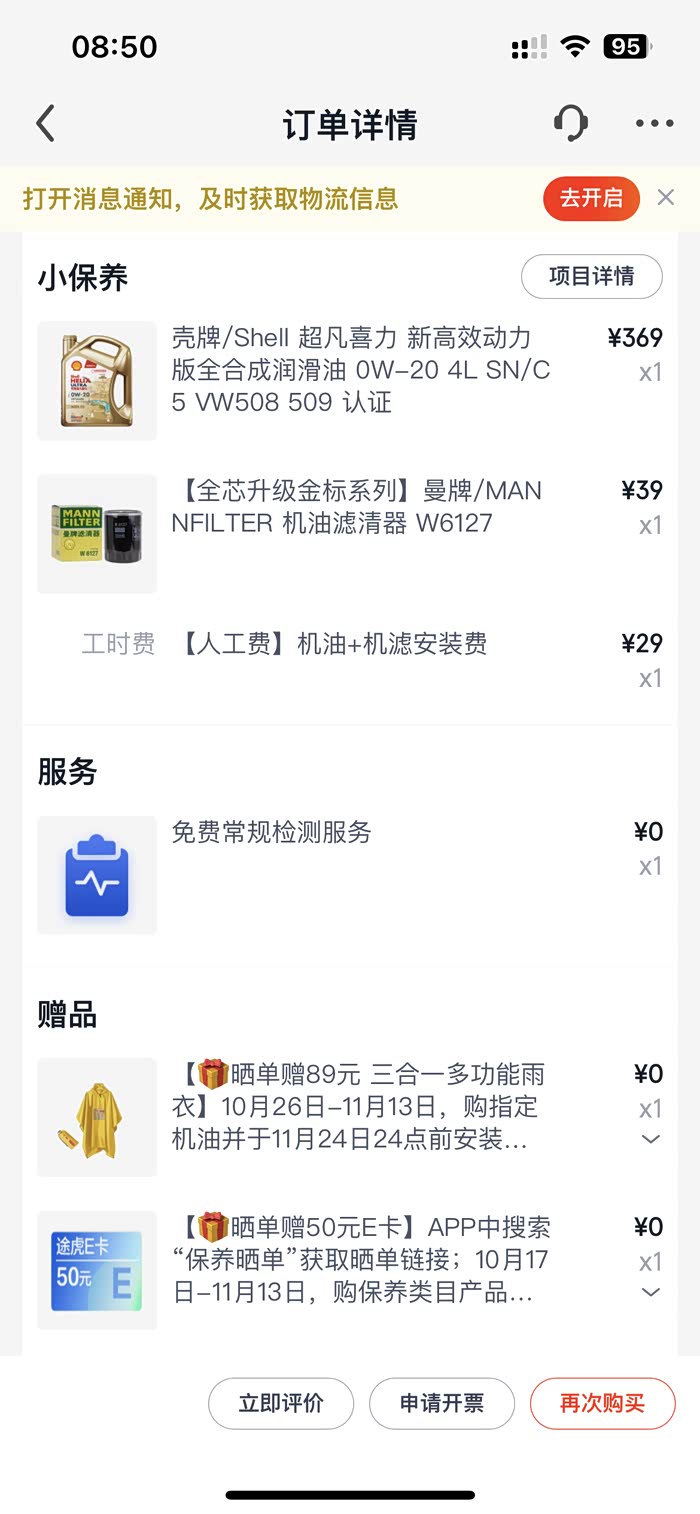
Task: Tap 去开启 to enable notifications
Action: 591,198
